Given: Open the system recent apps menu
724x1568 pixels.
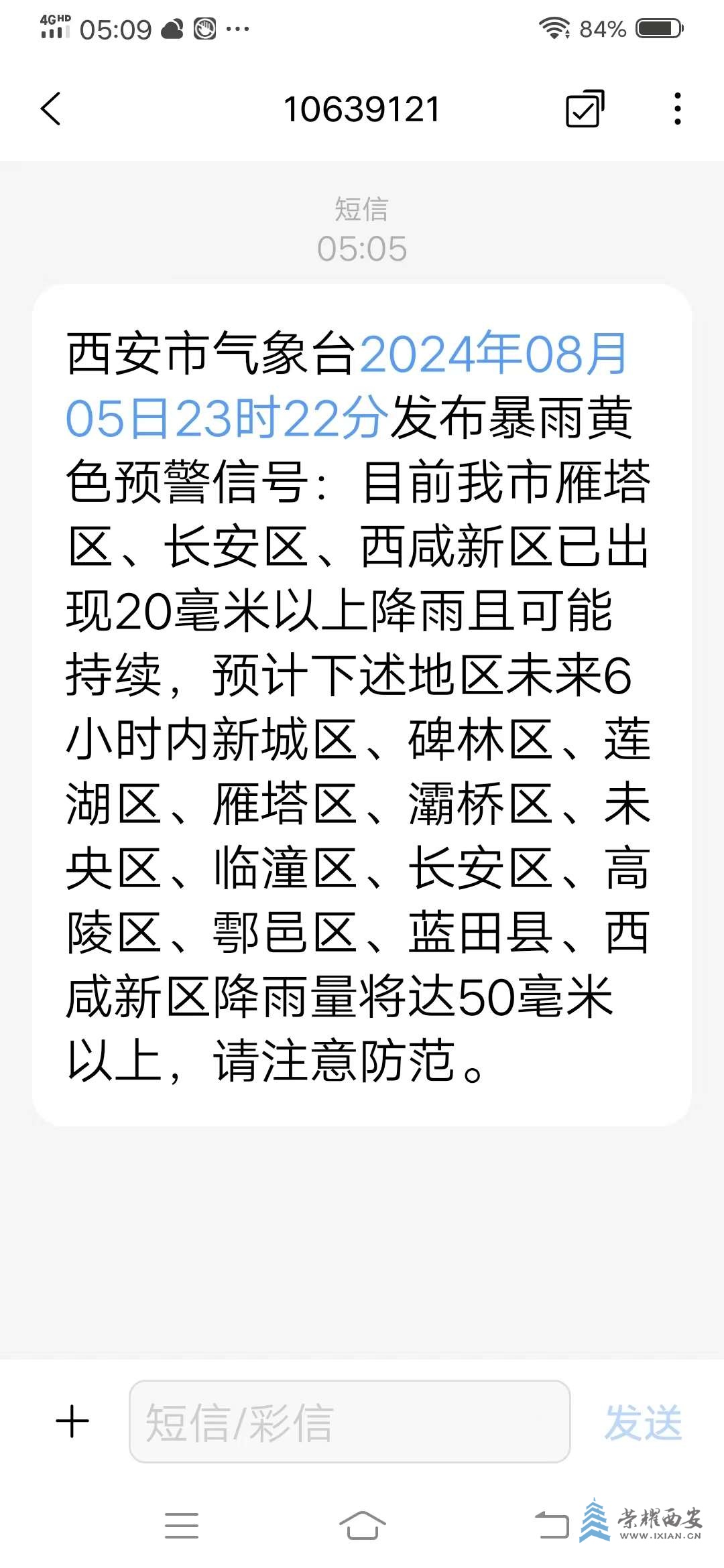Looking at the screenshot, I should coord(182,1526).
